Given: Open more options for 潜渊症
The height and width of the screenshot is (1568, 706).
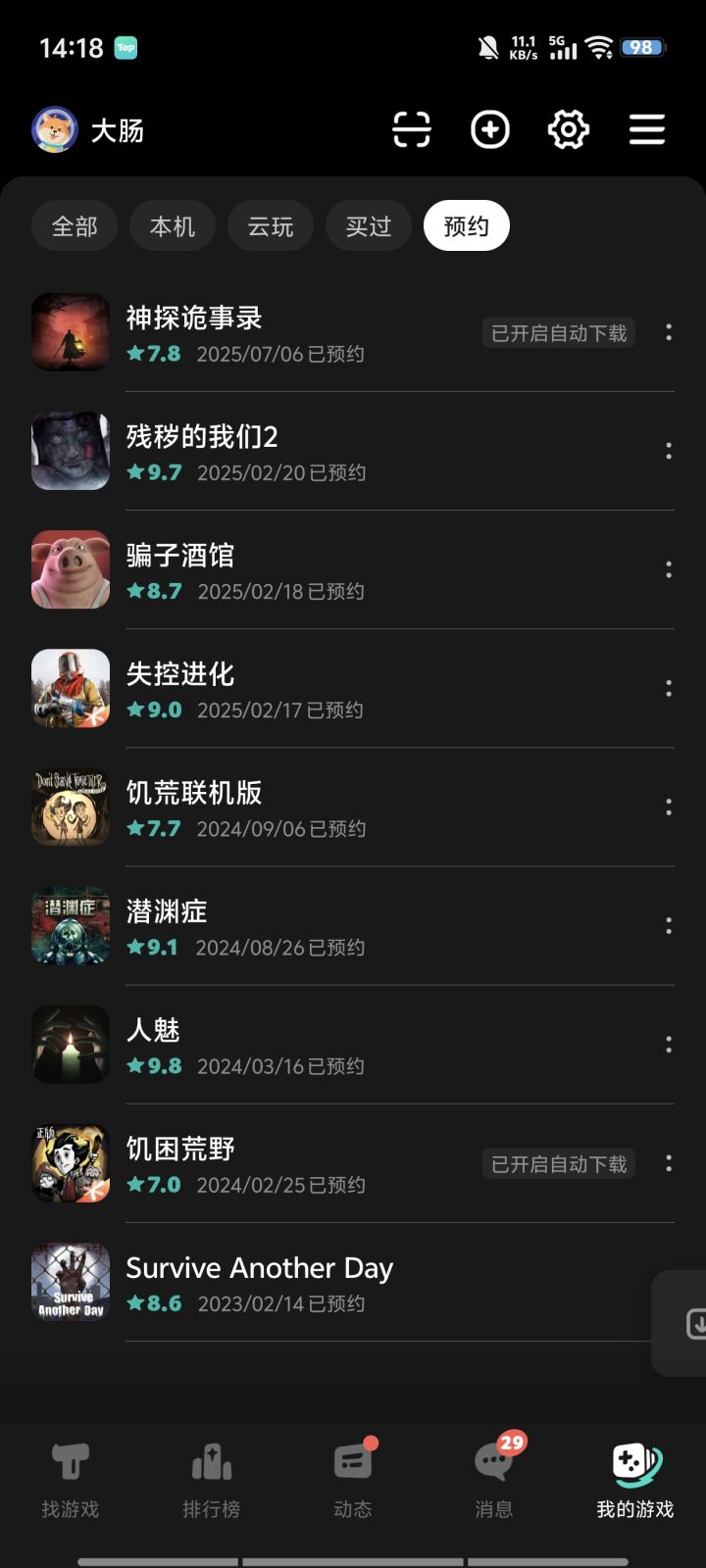Looking at the screenshot, I should pos(669,925).
